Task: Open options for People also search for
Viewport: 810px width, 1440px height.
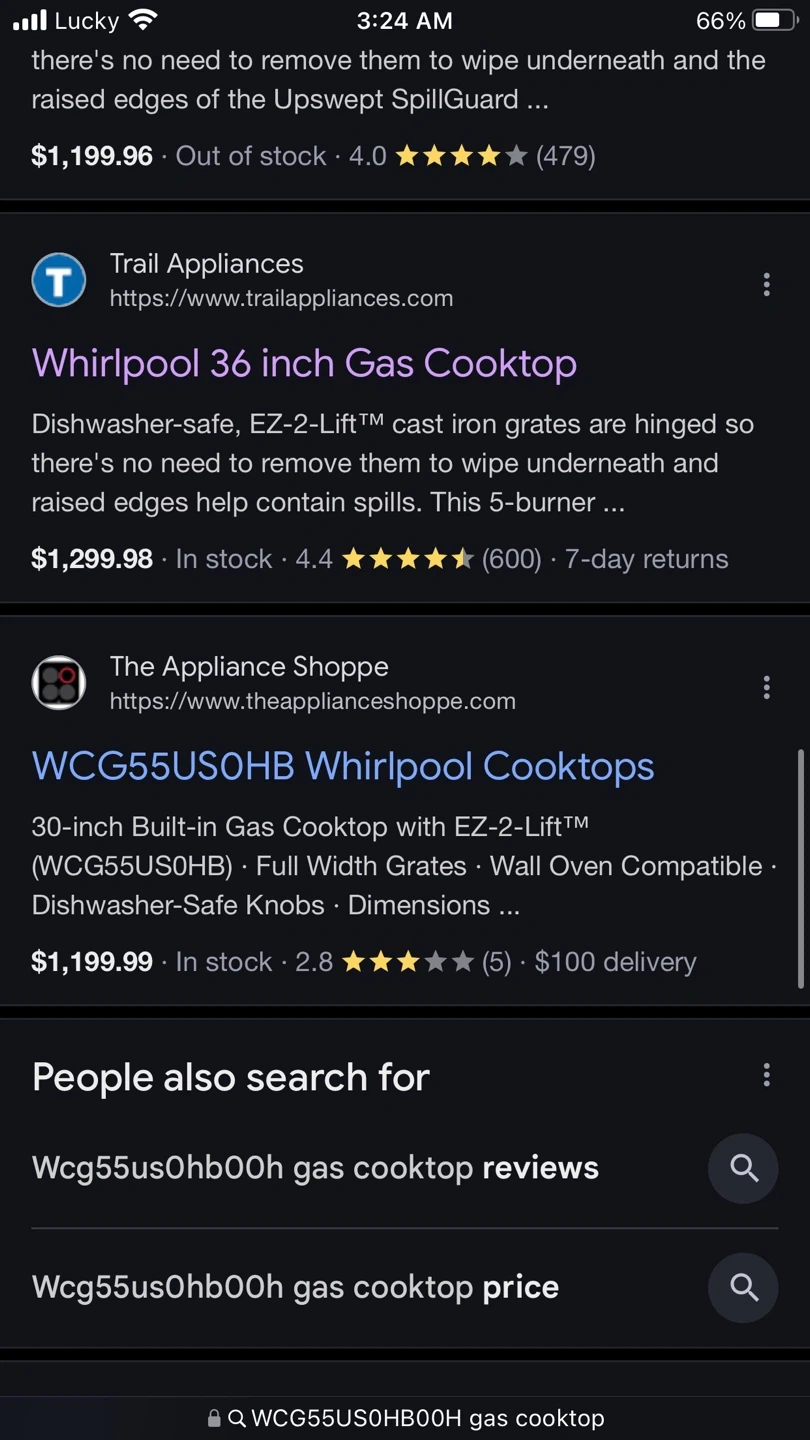Action: pyautogui.click(x=766, y=1075)
